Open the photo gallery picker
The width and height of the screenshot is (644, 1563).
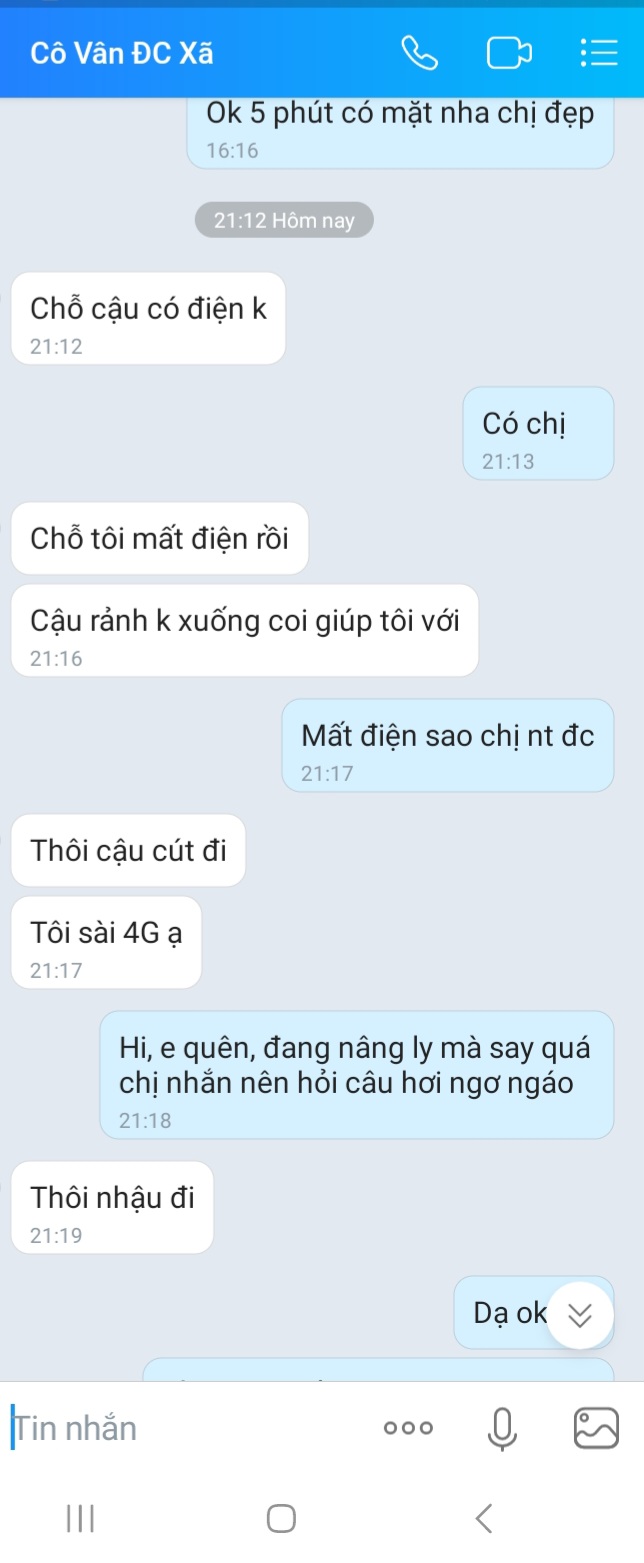(x=597, y=1428)
